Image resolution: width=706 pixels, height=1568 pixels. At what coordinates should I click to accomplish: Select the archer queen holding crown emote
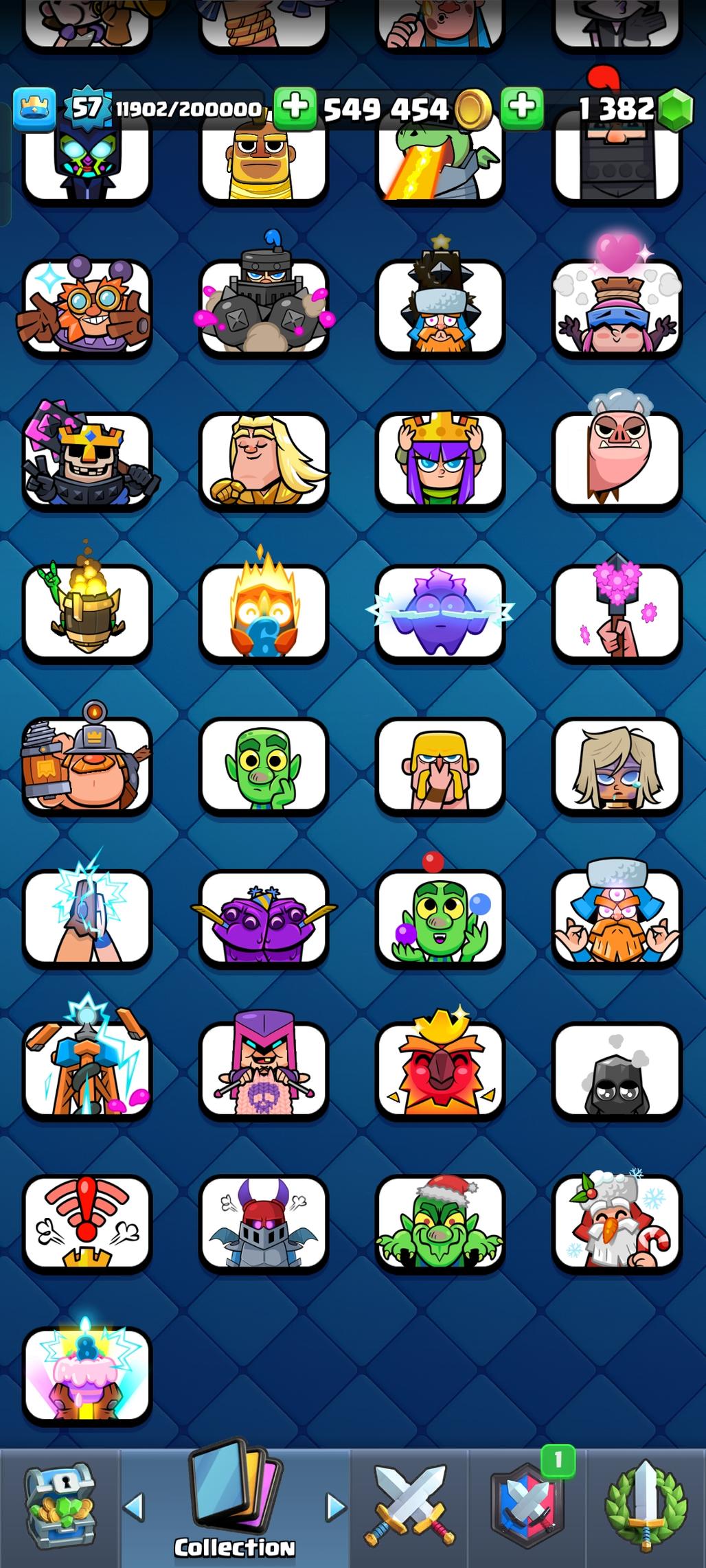(x=440, y=461)
